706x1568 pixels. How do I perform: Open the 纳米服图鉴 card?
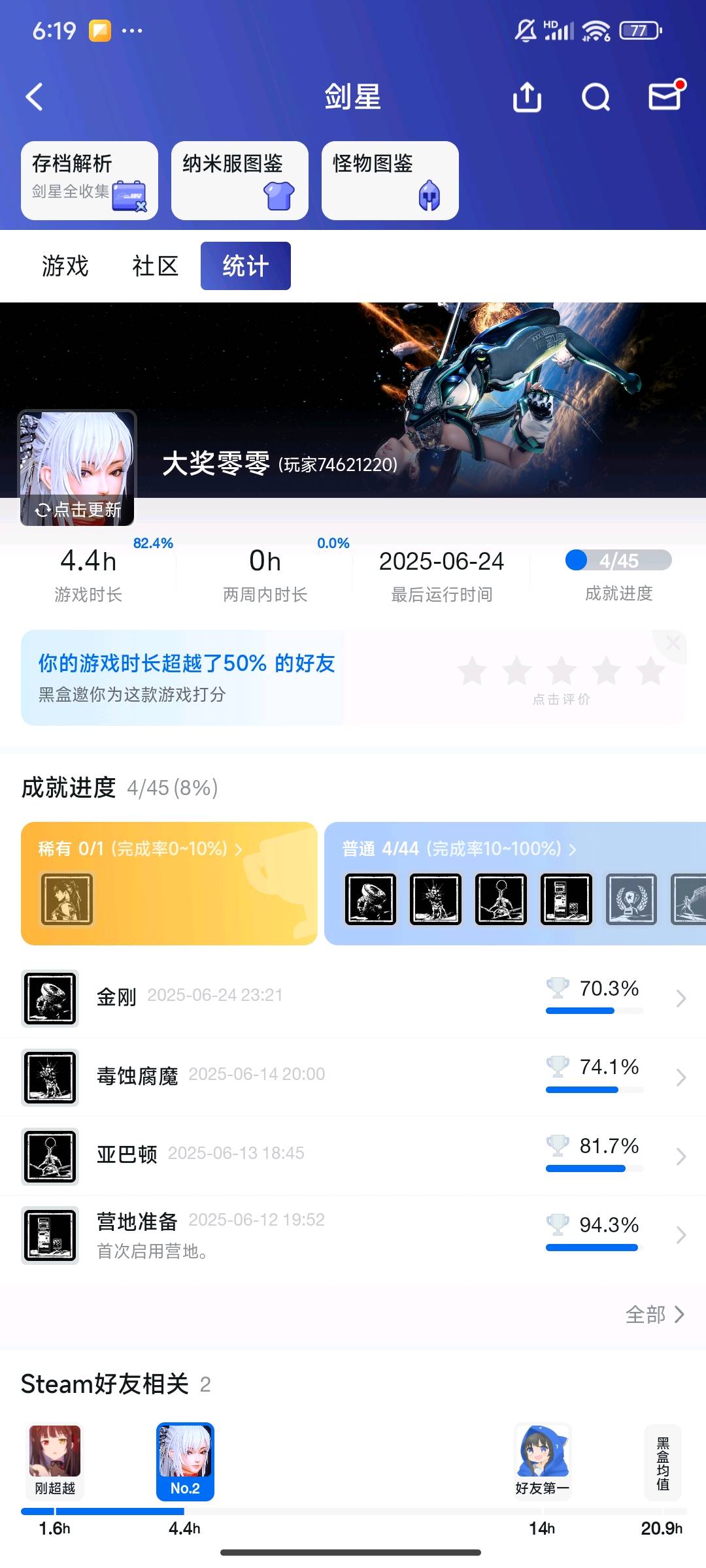tap(239, 180)
